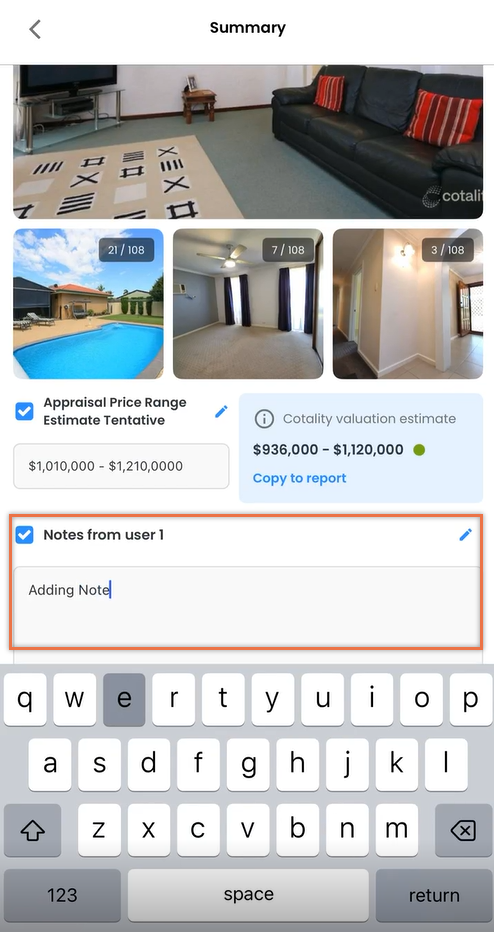Open the hallway photo thumbnail 3 / 108
The image size is (494, 932).
point(408,304)
